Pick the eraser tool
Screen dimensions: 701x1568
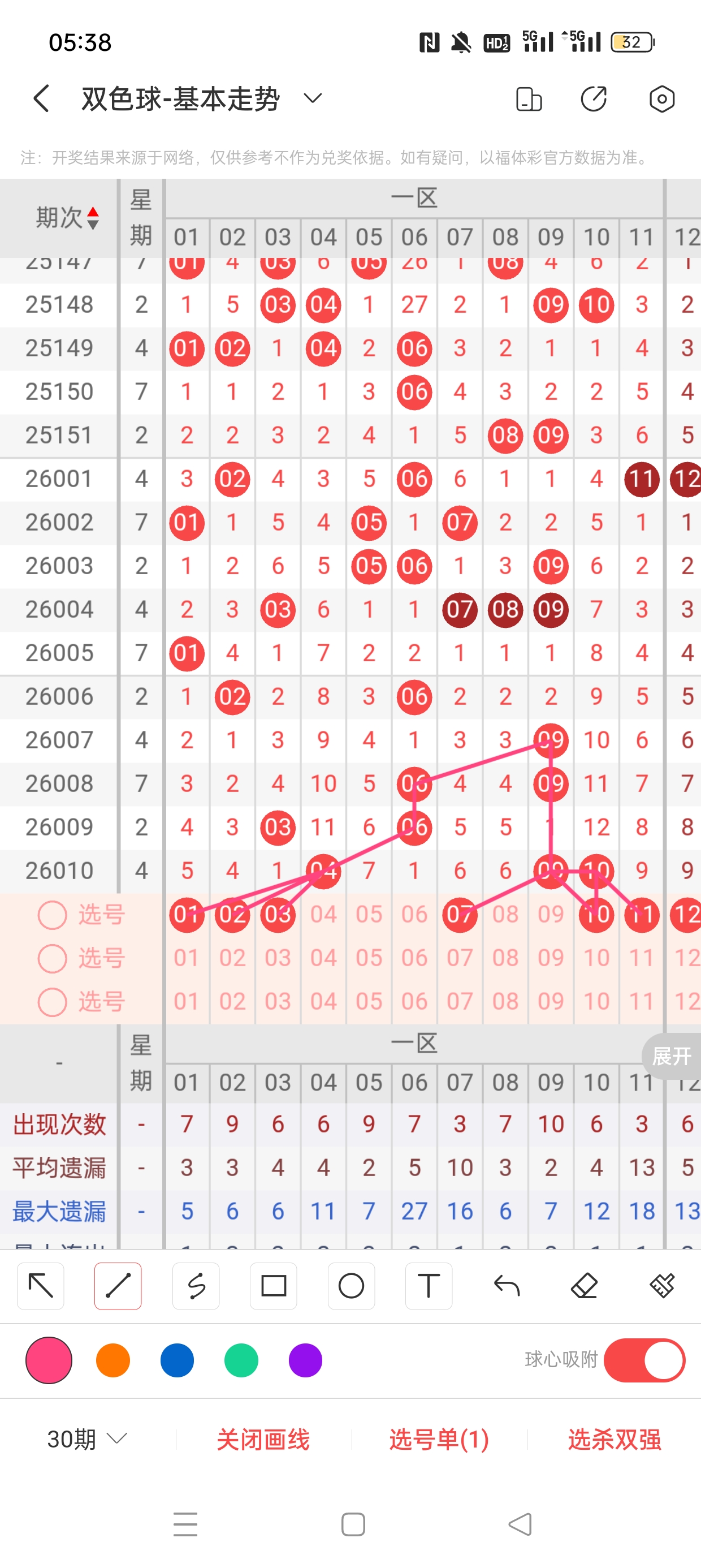(584, 1286)
